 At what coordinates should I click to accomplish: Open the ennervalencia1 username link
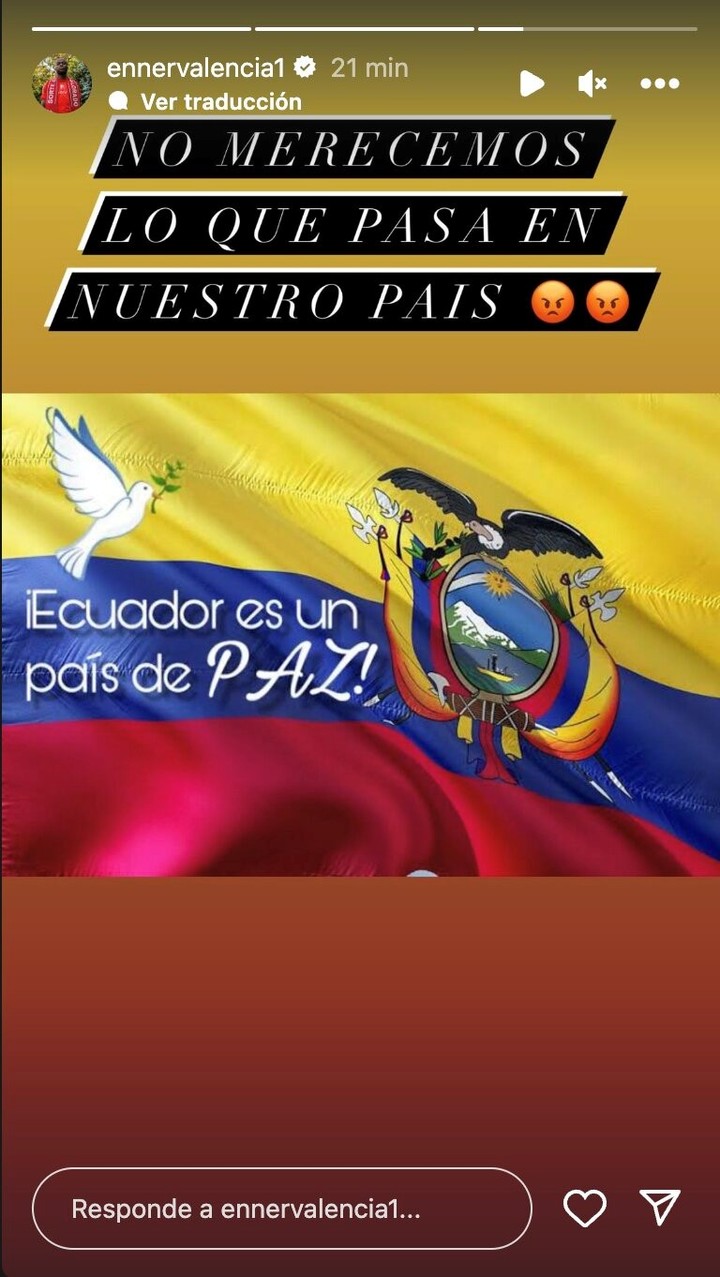pyautogui.click(x=196, y=68)
